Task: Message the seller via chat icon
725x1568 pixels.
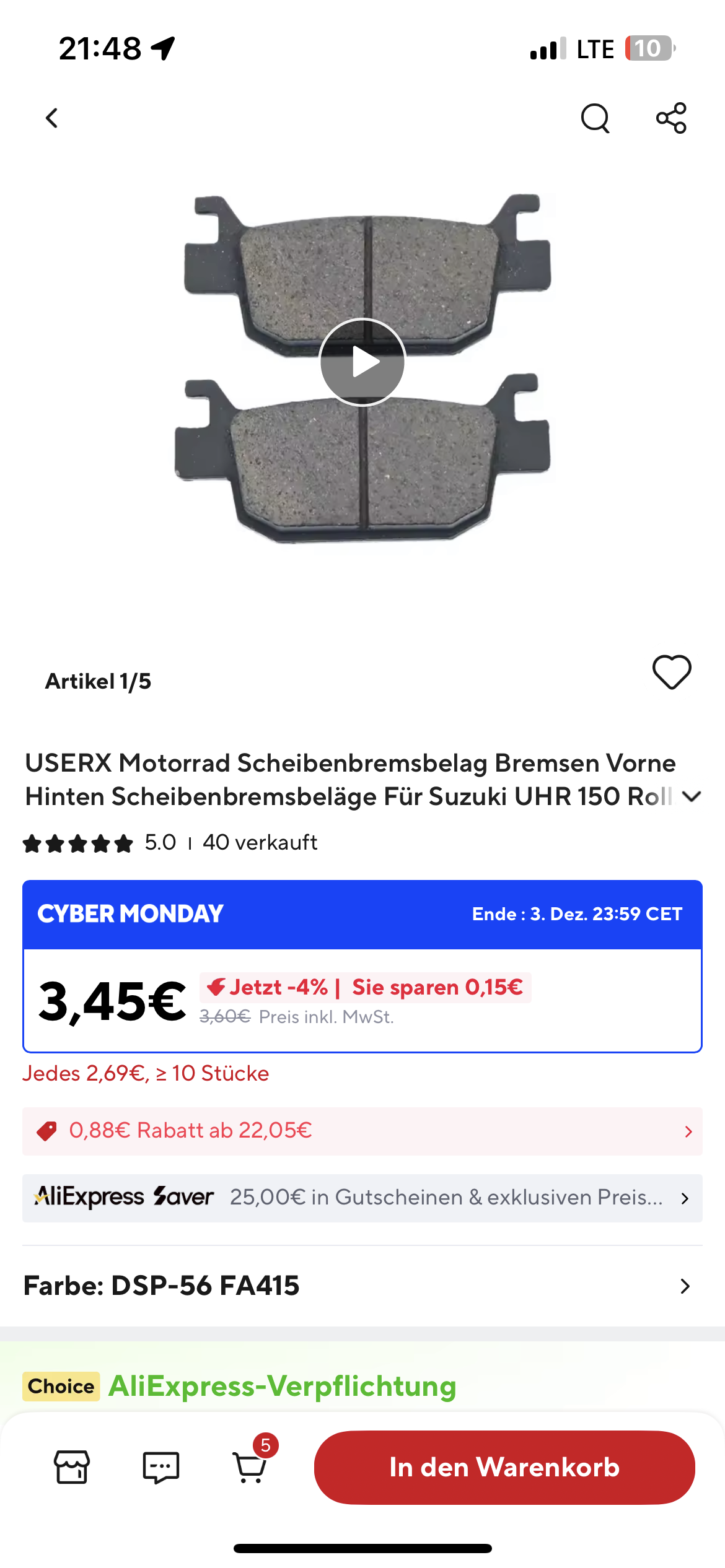Action: 161,1466
